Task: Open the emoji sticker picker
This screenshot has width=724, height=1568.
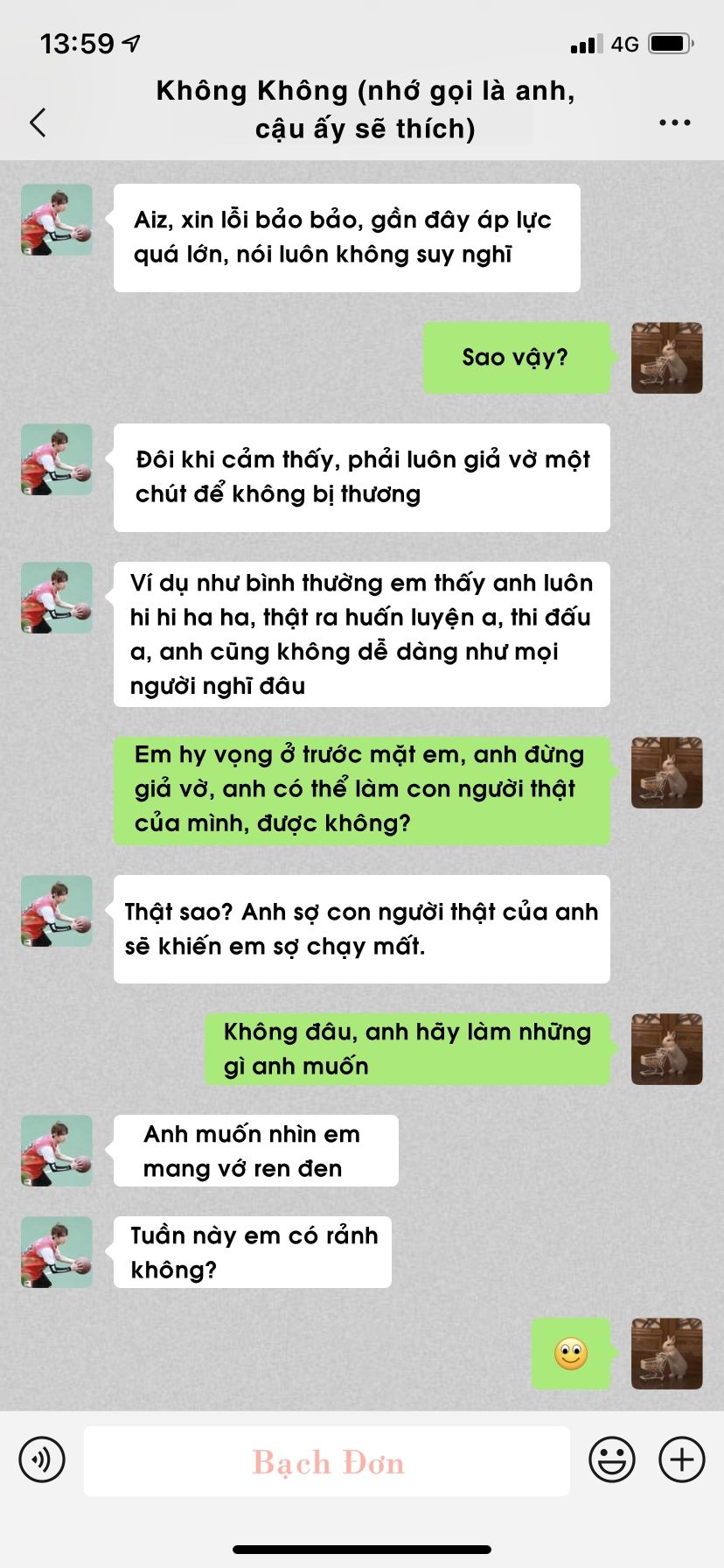Action: (x=612, y=1459)
